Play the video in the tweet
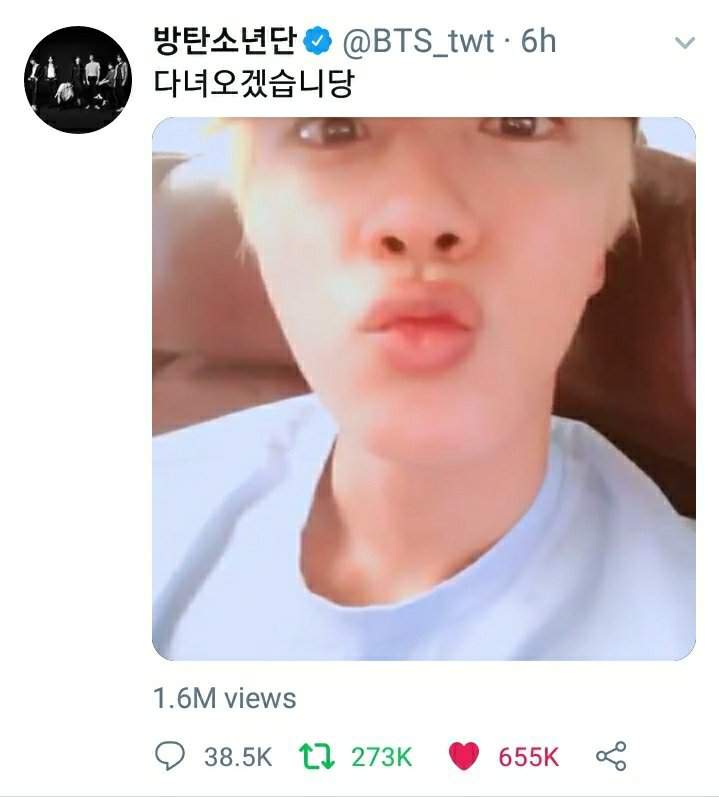The width and height of the screenshot is (719, 797). click(423, 388)
